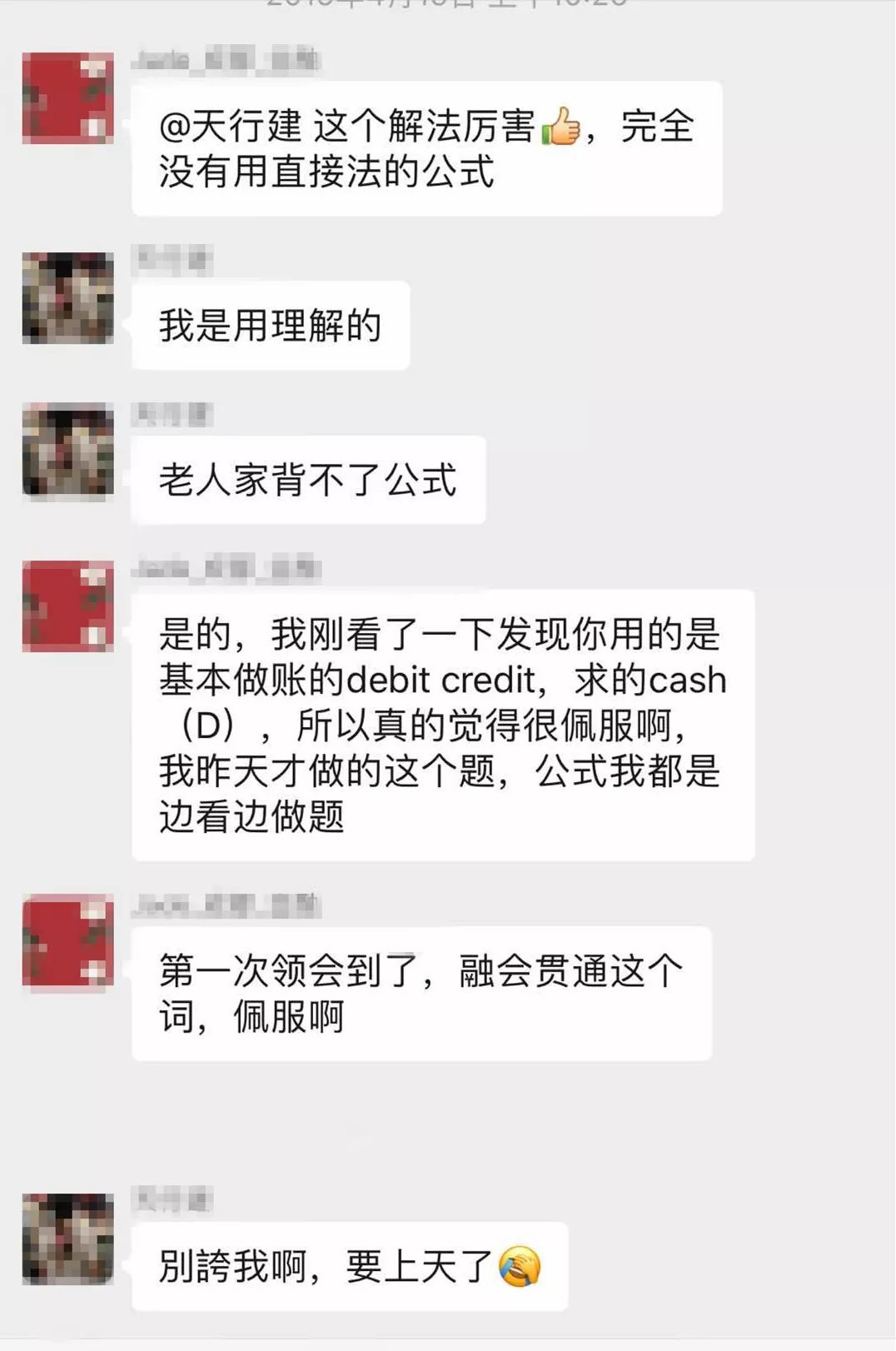Tap red avatar beside "是的，我刚看了一下" message
The width and height of the screenshot is (896, 1351).
68,606
